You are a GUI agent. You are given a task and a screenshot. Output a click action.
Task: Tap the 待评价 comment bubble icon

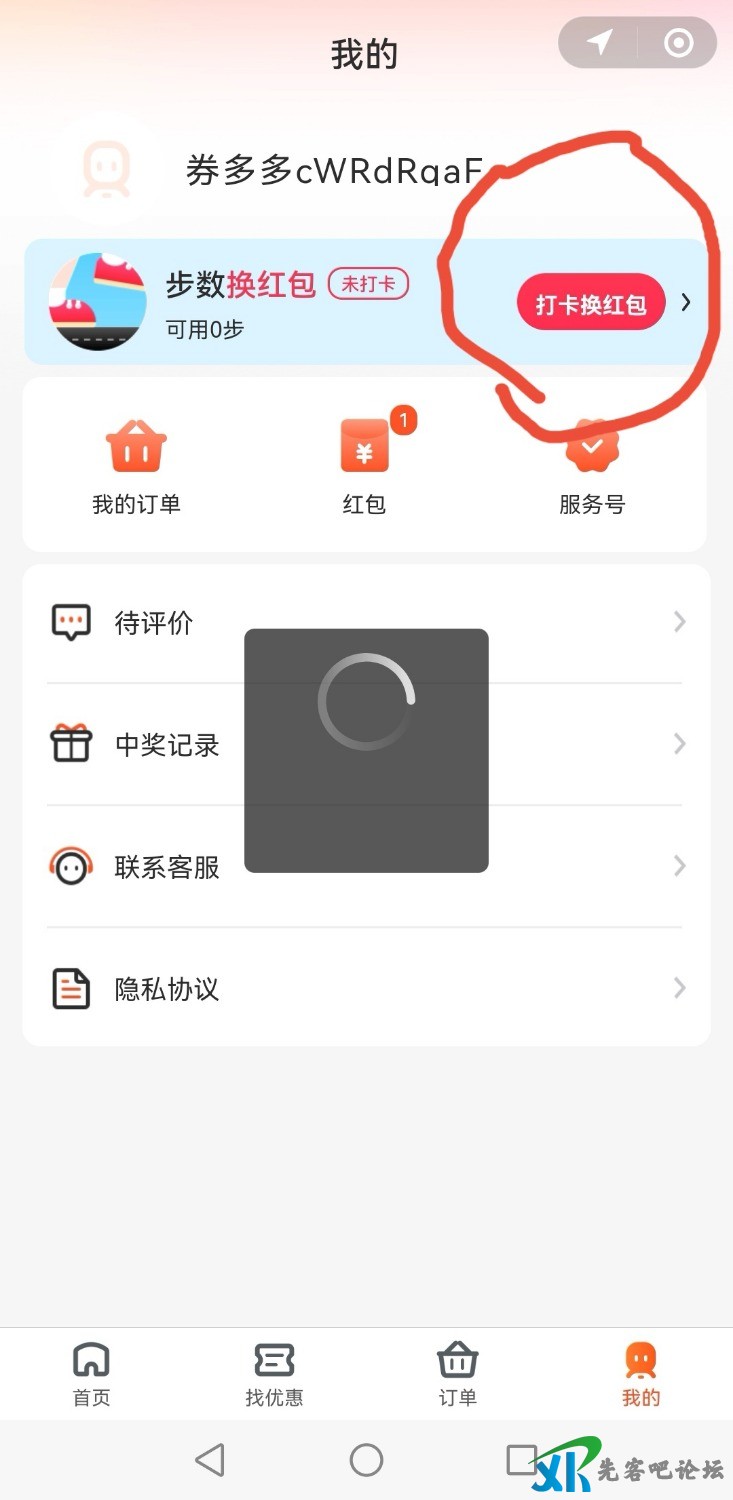click(70, 622)
